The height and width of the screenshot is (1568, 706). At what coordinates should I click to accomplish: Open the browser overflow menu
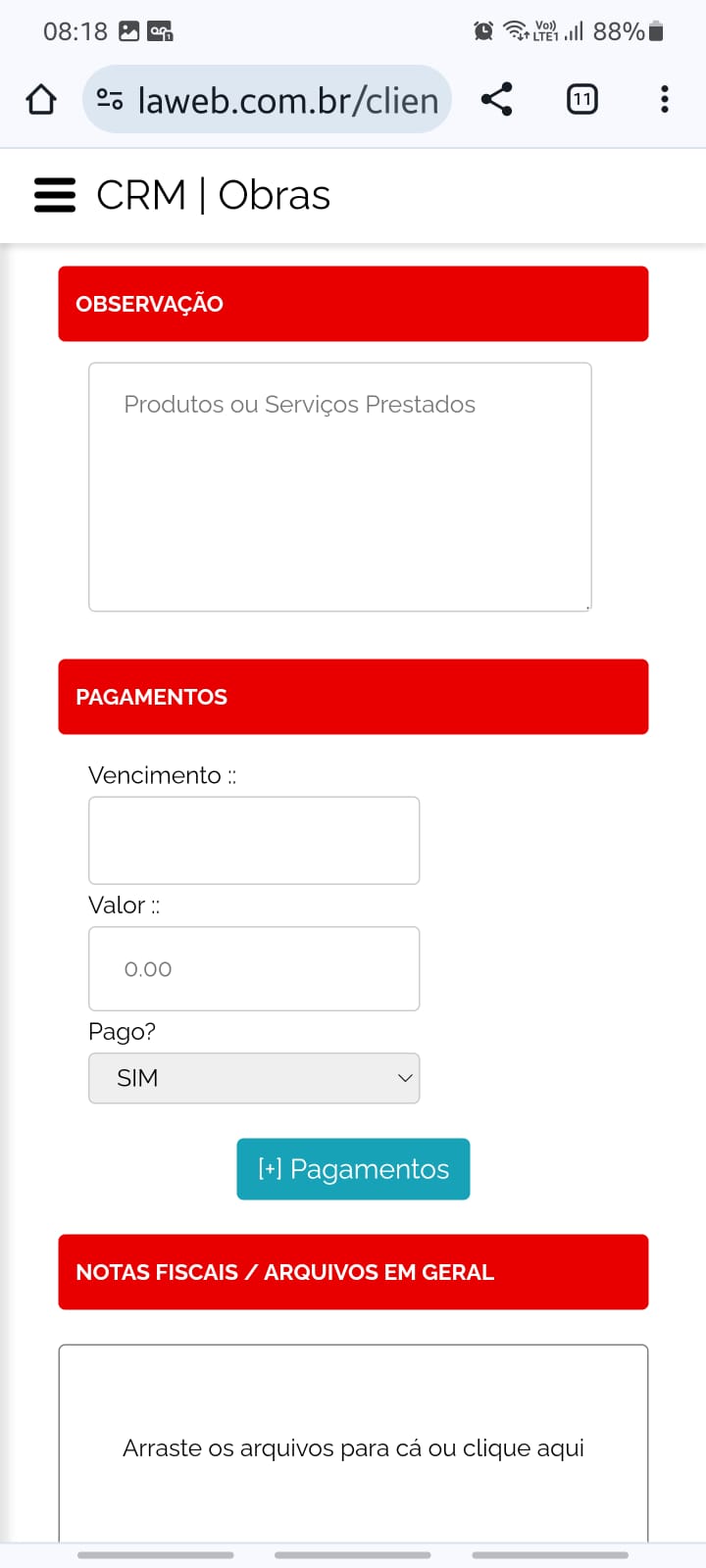click(665, 99)
